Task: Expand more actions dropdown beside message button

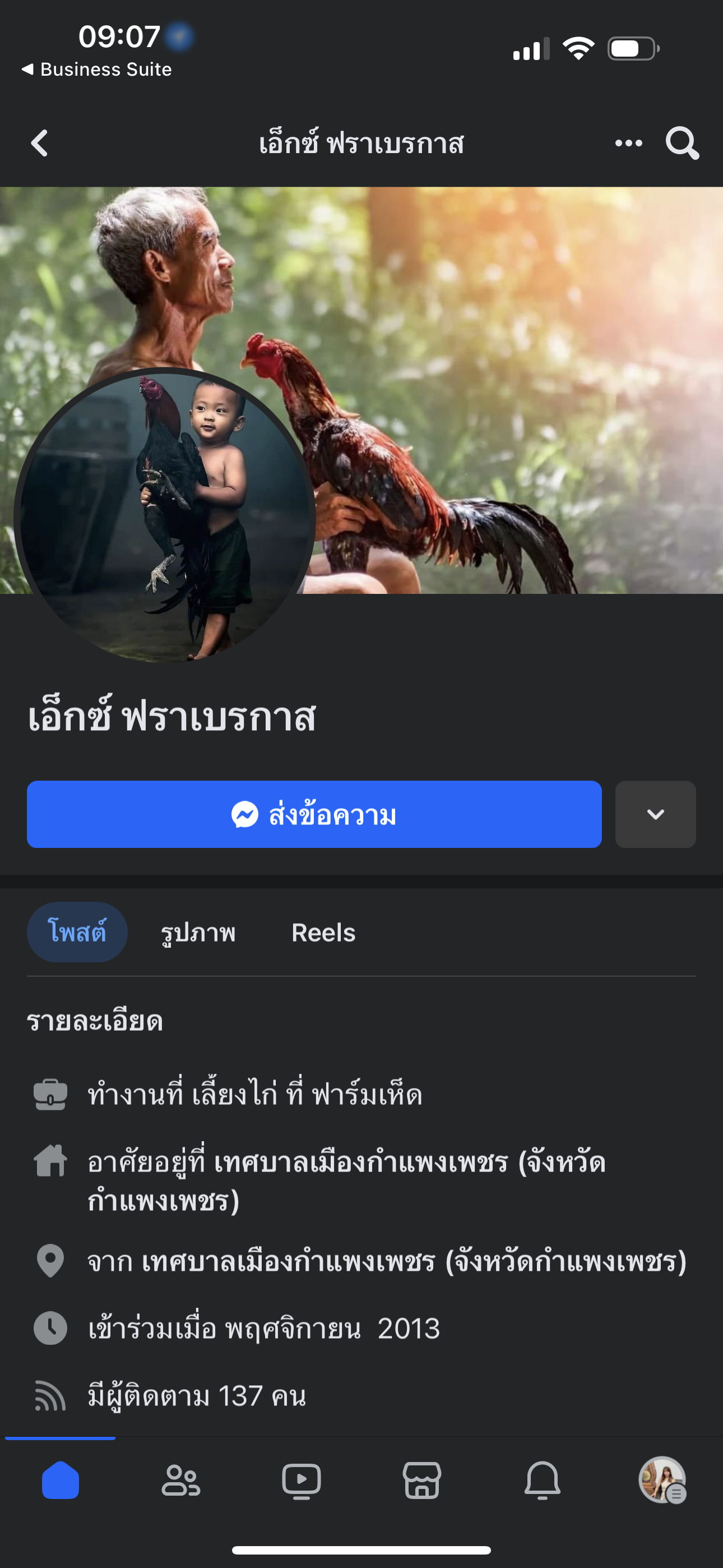Action: (x=655, y=814)
